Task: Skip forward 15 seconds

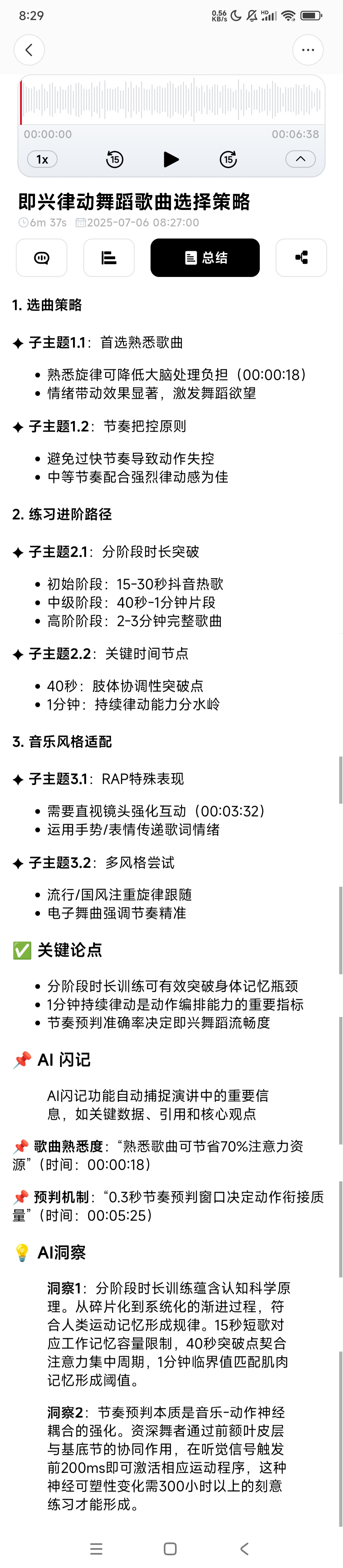Action: (x=228, y=159)
